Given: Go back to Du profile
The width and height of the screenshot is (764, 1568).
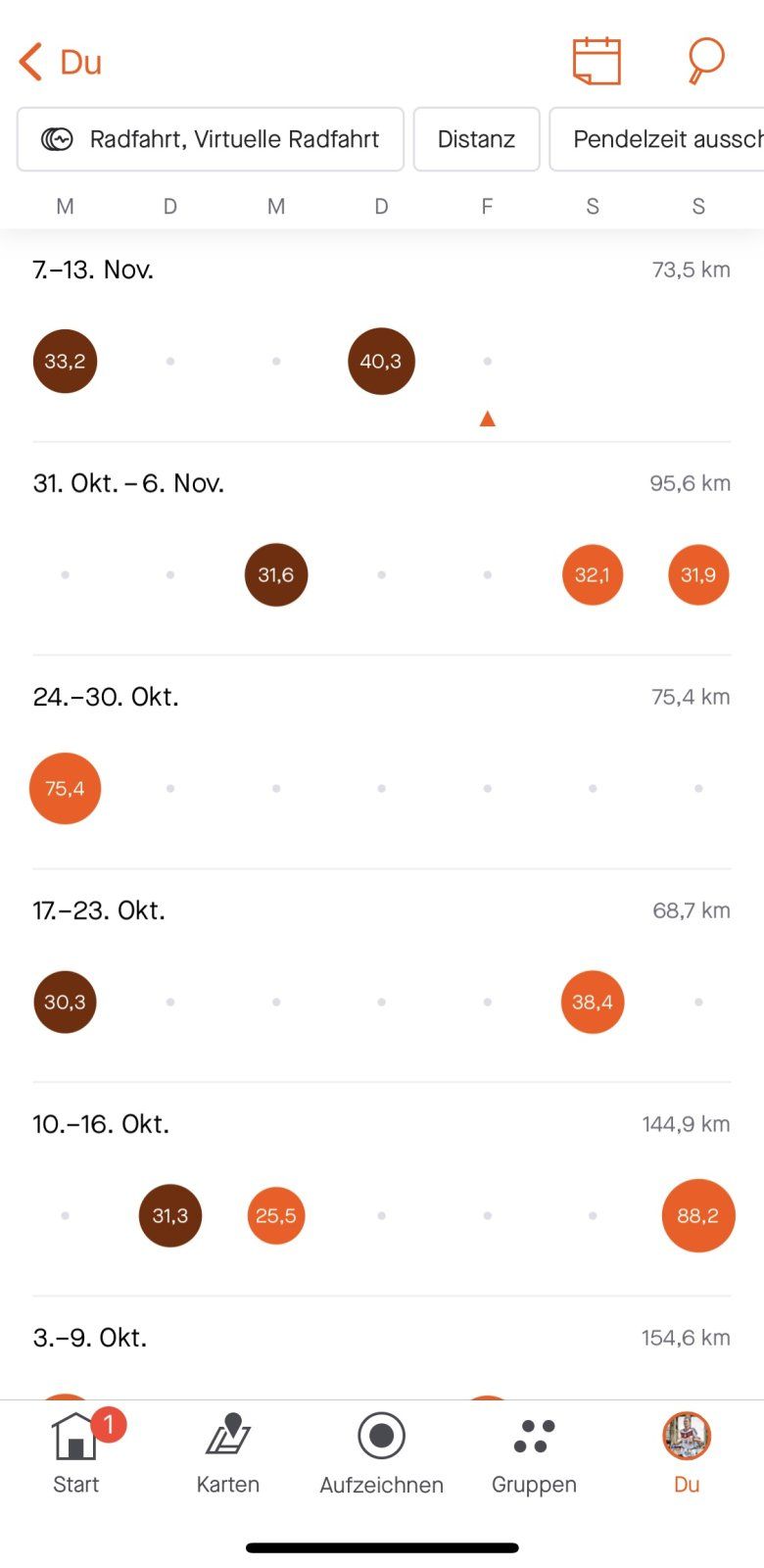Looking at the screenshot, I should (61, 62).
